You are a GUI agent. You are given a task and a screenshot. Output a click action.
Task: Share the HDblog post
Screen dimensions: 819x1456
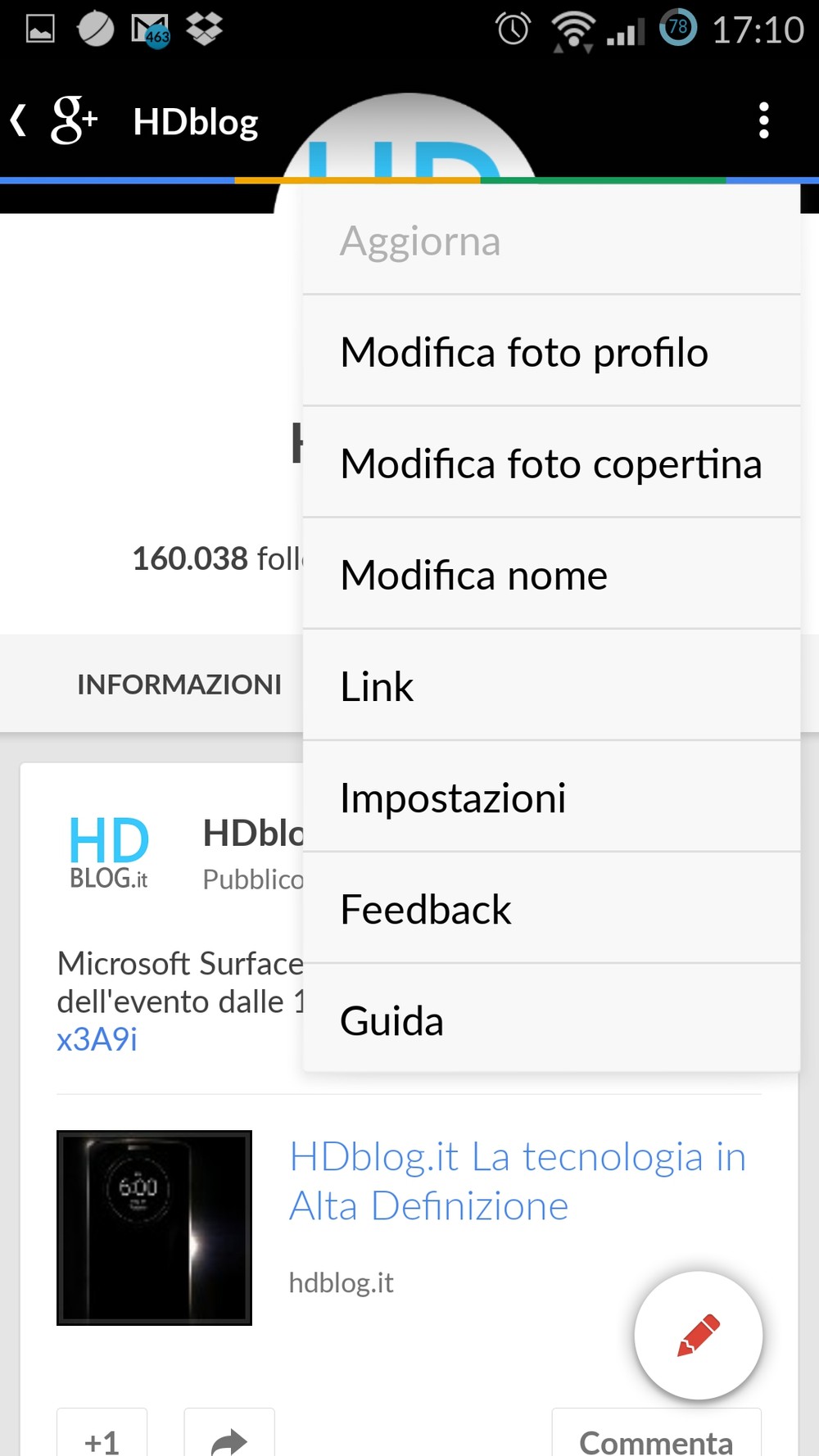point(229,1435)
